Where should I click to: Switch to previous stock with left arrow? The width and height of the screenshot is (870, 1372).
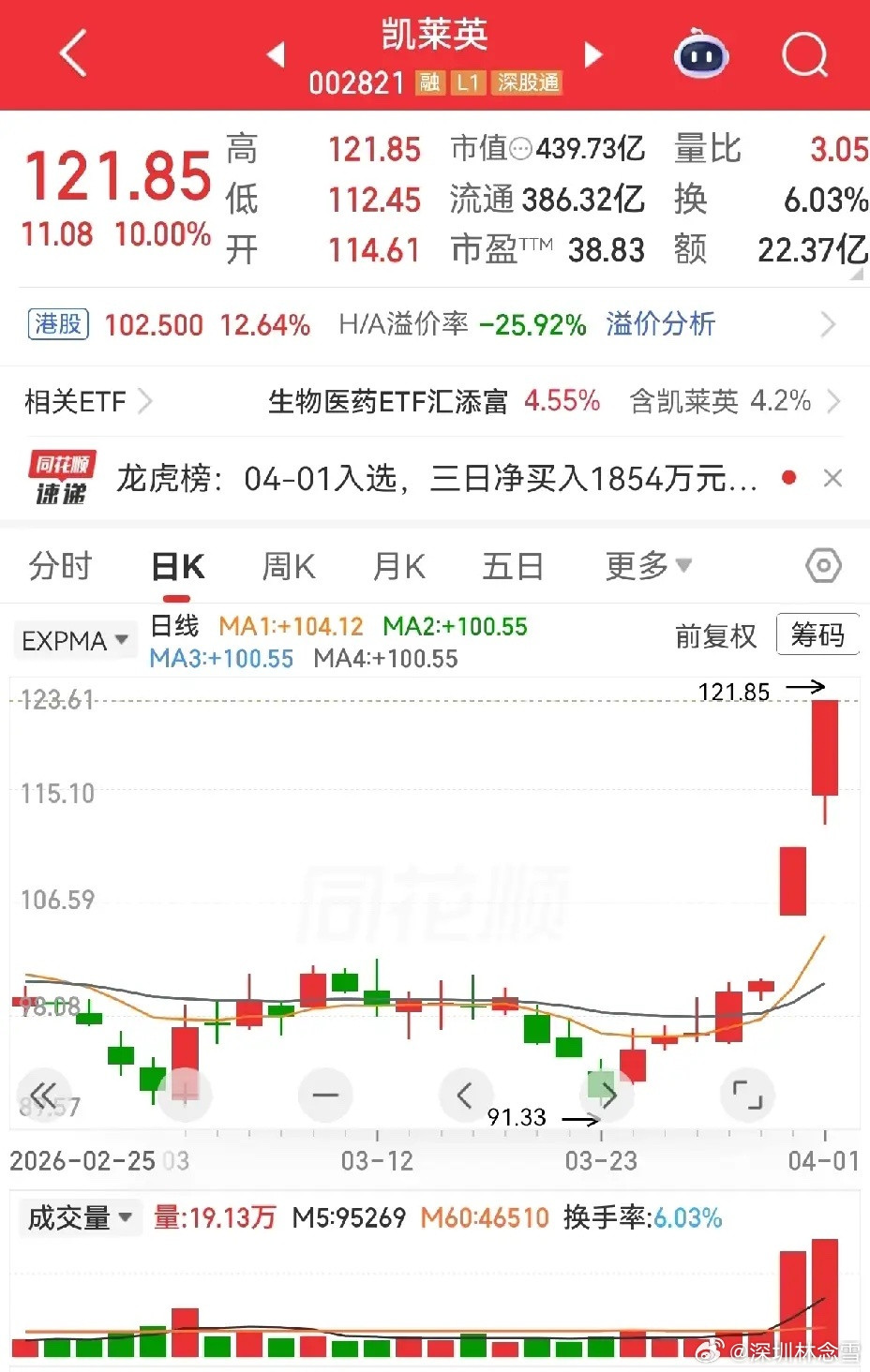tap(277, 54)
